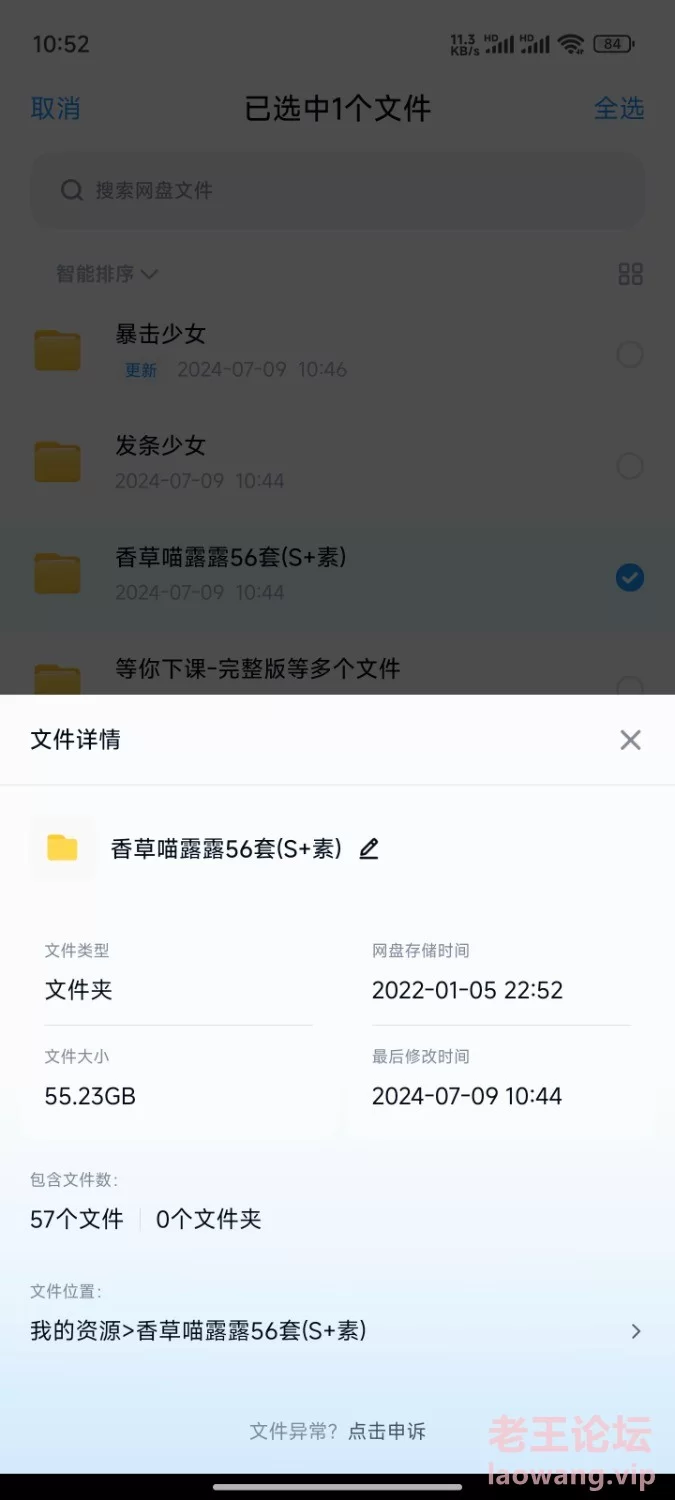Rename folder via the pencil icon
Screen dimensions: 675x1500
pyautogui.click(x=369, y=849)
